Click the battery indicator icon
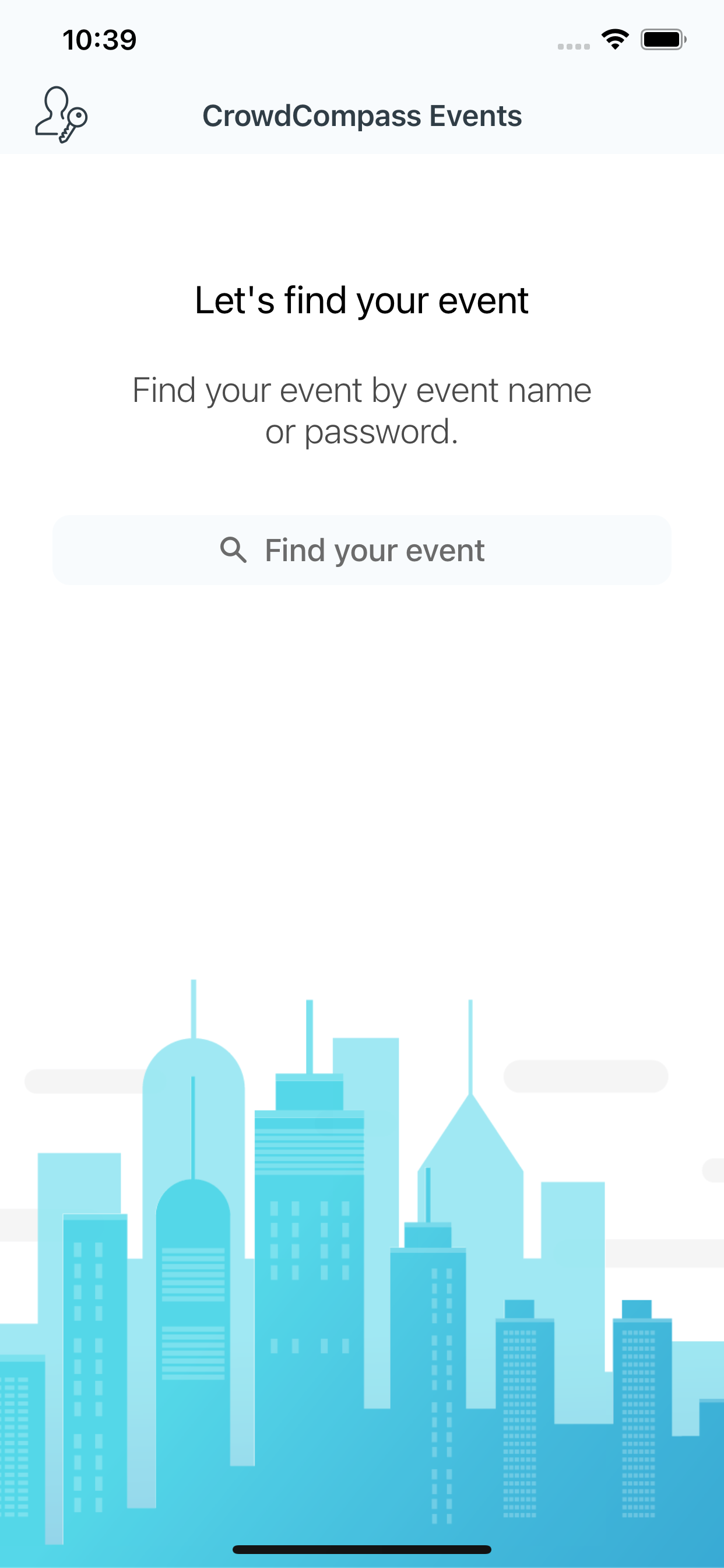This screenshot has height=1568, width=724. coord(663,40)
